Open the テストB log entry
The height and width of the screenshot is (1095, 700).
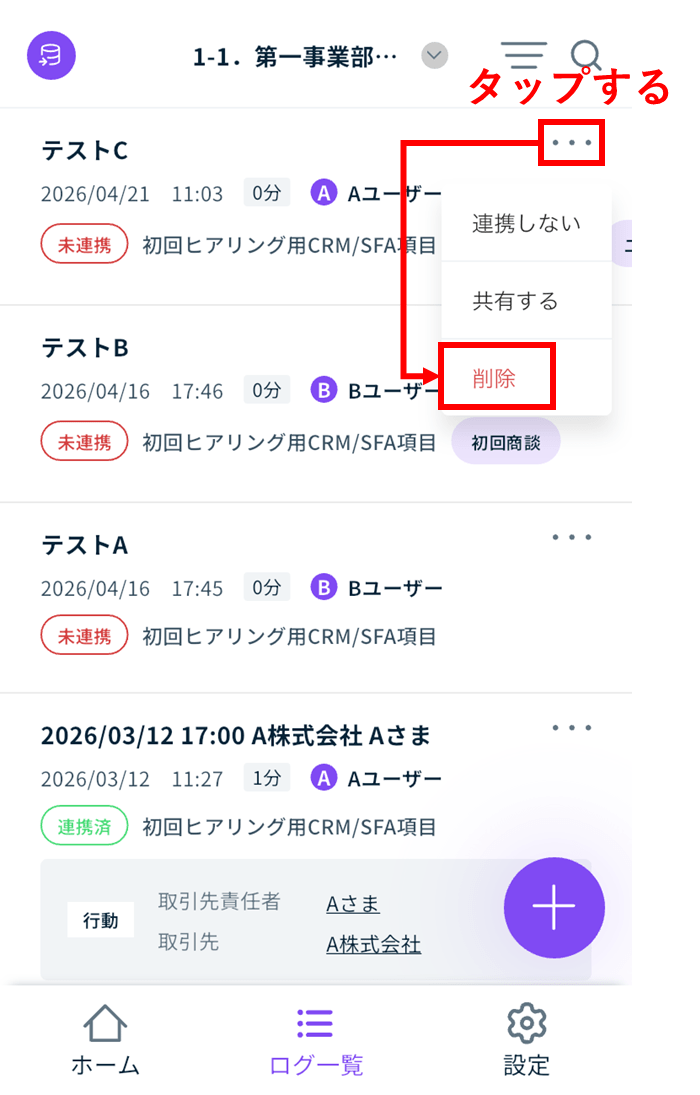point(86,347)
